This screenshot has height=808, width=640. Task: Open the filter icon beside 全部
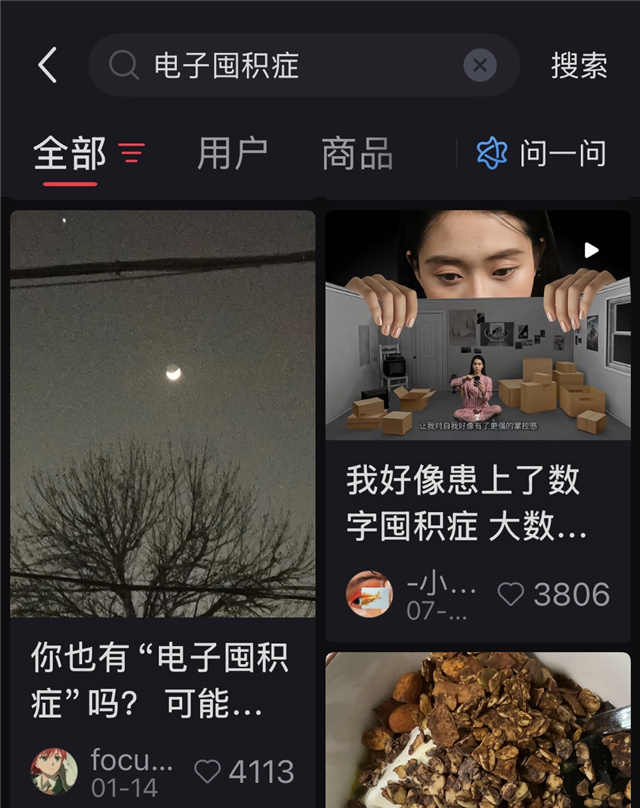[132, 153]
